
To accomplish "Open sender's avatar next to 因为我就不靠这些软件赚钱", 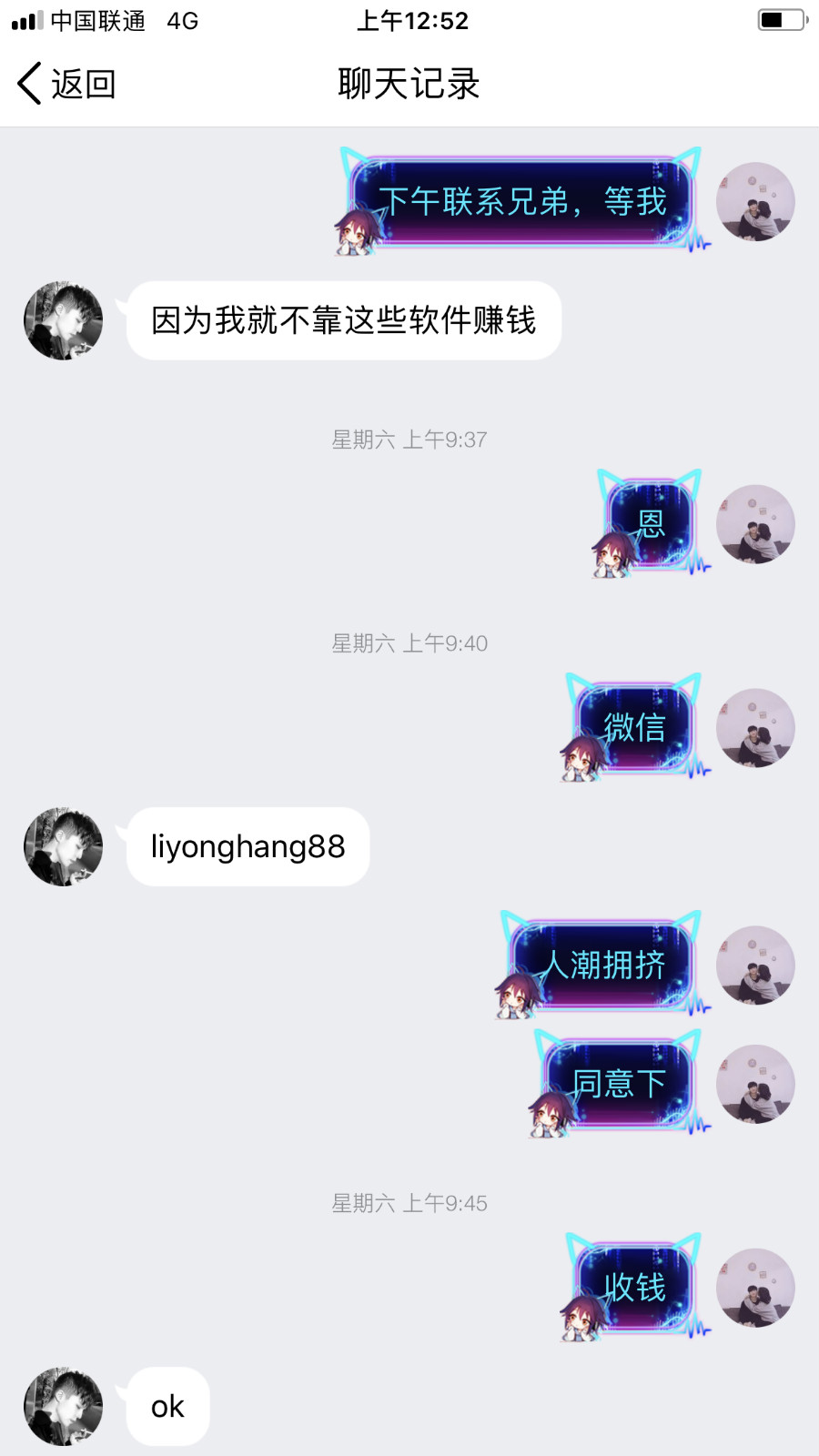I will point(63,320).
